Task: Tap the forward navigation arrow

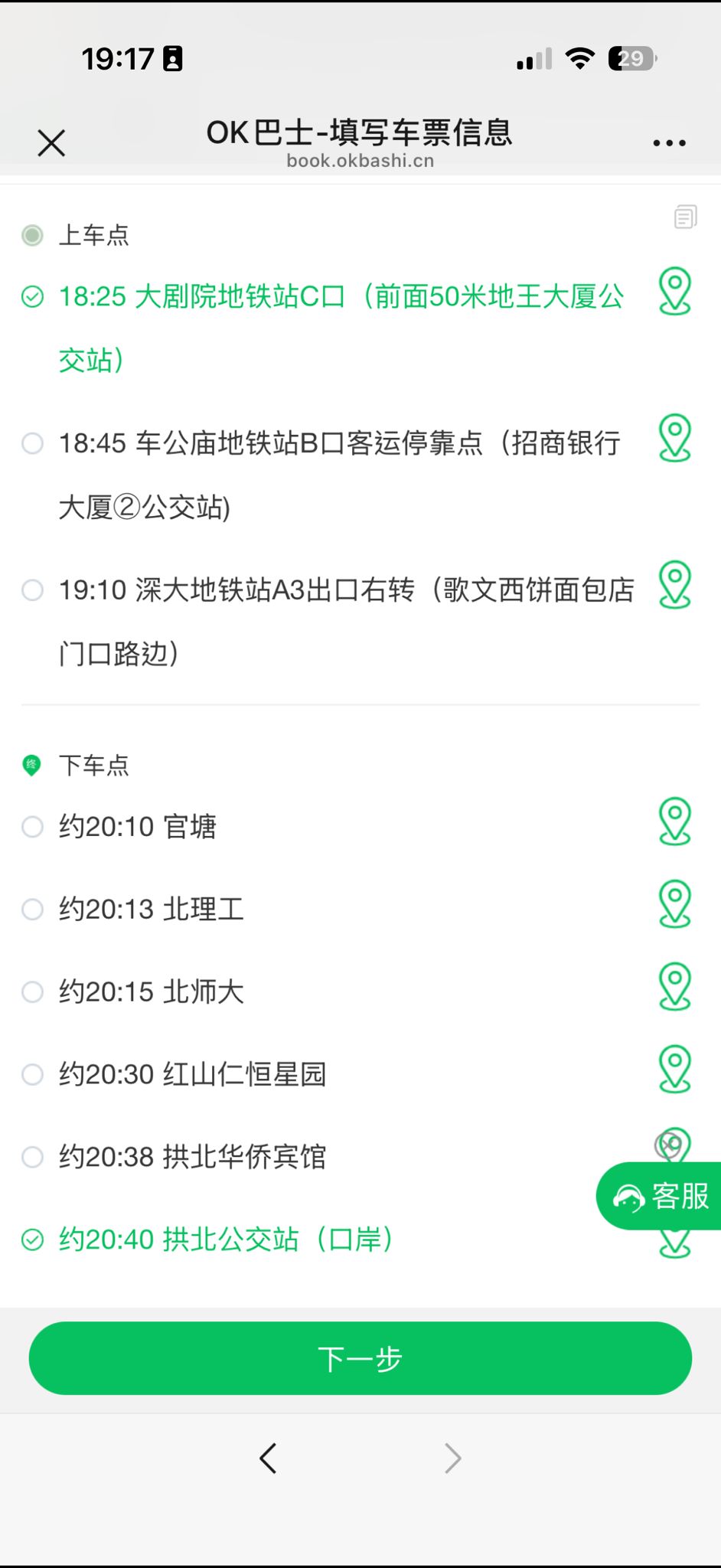Action: click(452, 1458)
